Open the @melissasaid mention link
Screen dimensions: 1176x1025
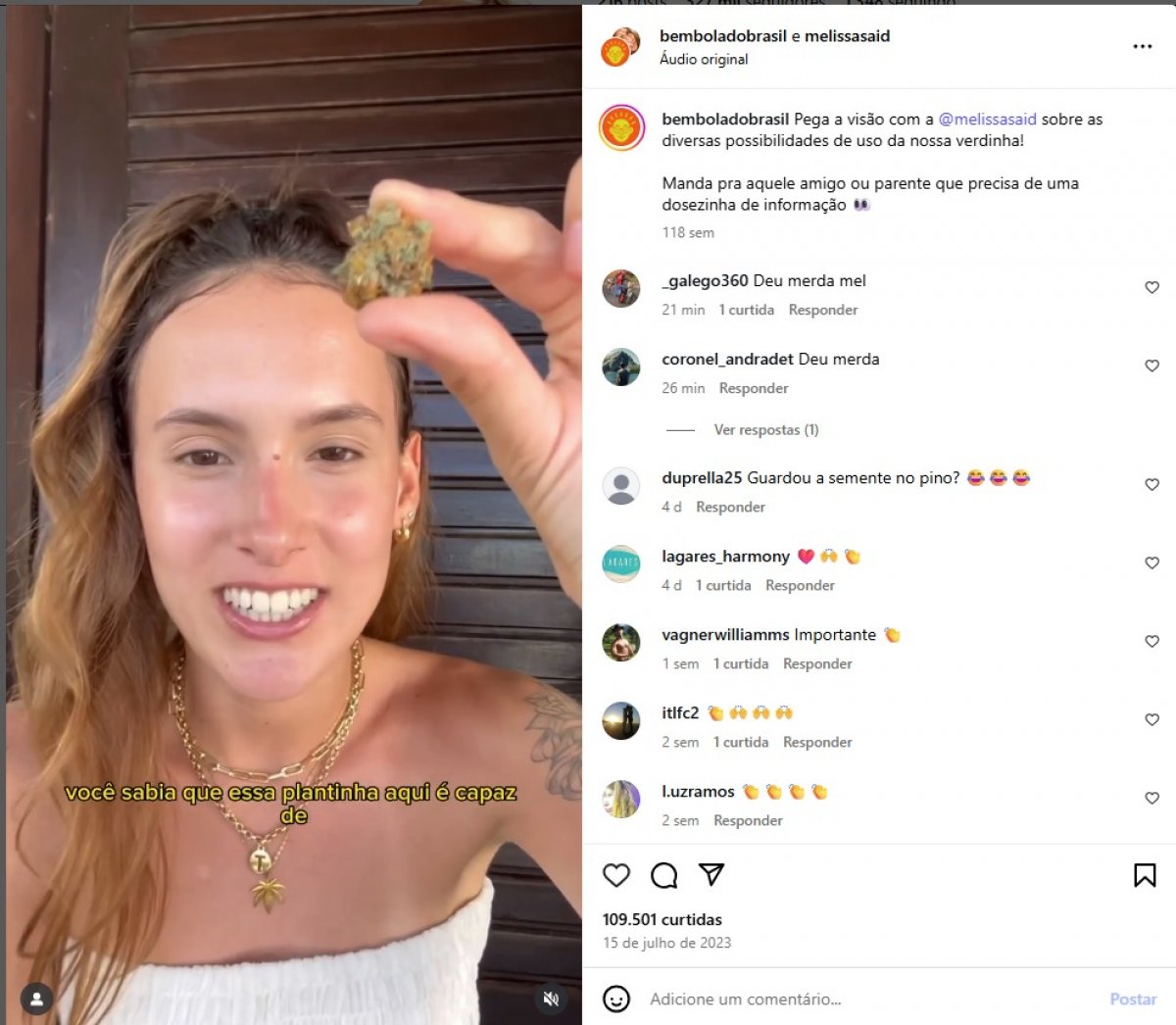pyautogui.click(x=987, y=119)
